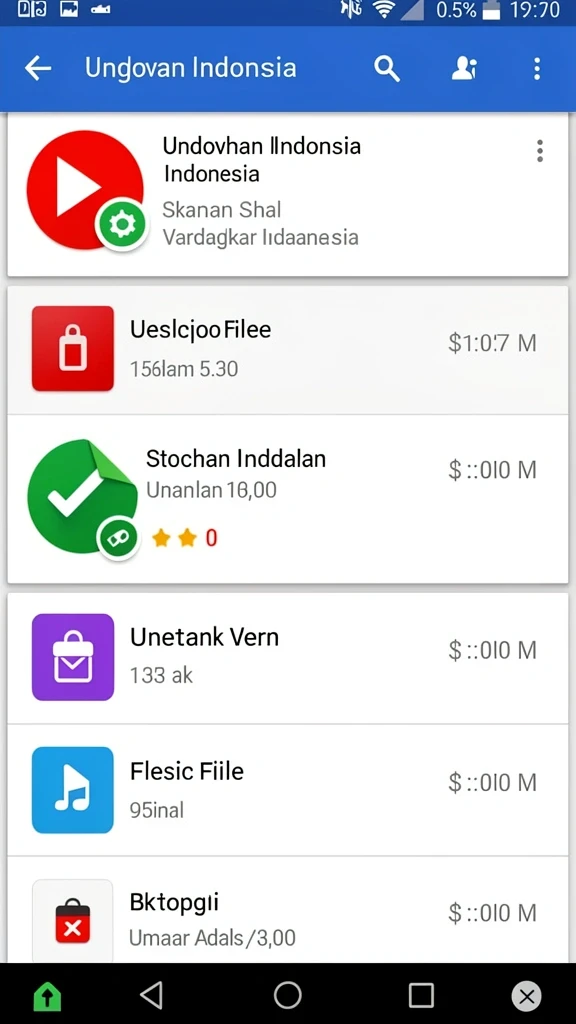576x1024 pixels.
Task: Open the app bar overflow menu
Action: point(537,68)
